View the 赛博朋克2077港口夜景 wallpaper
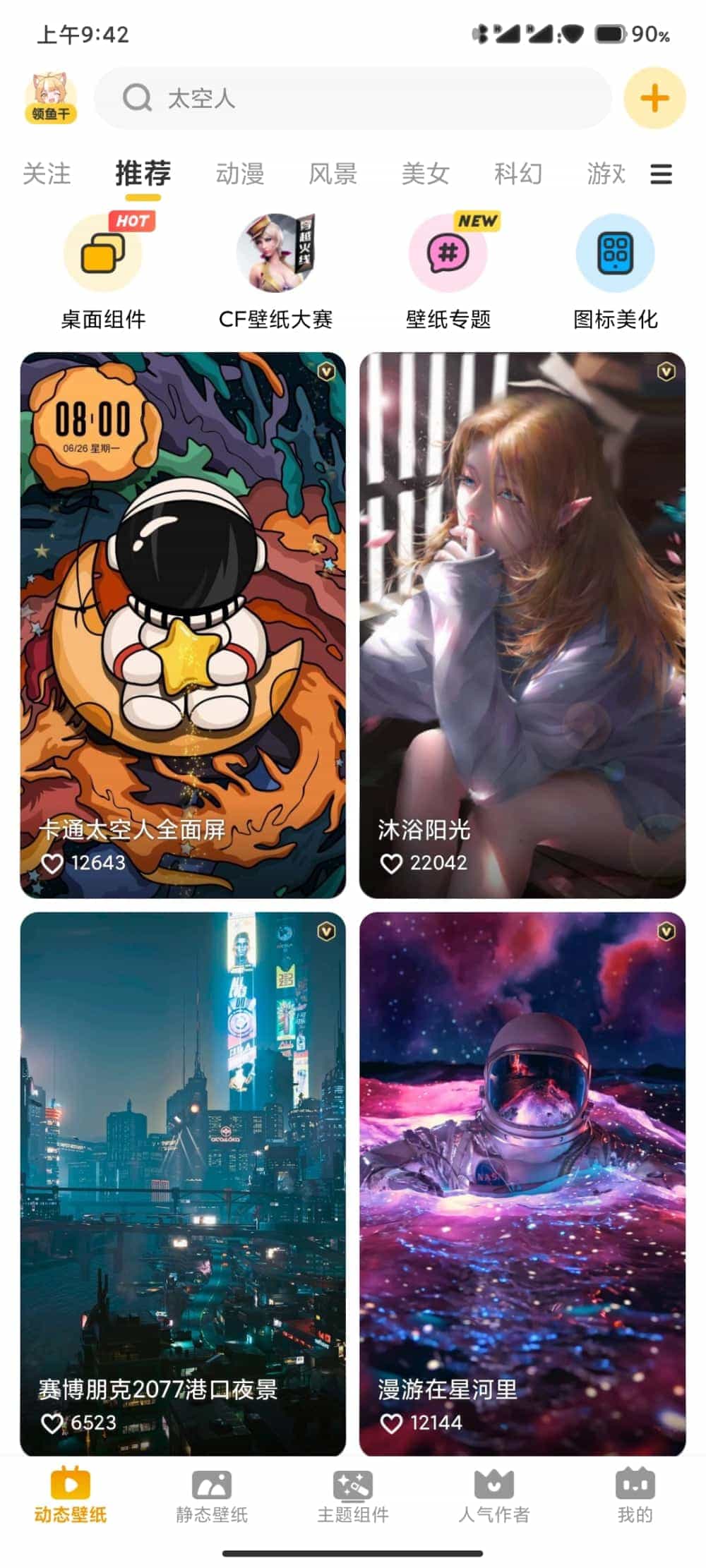This screenshot has width=706, height=1568. point(183,1182)
